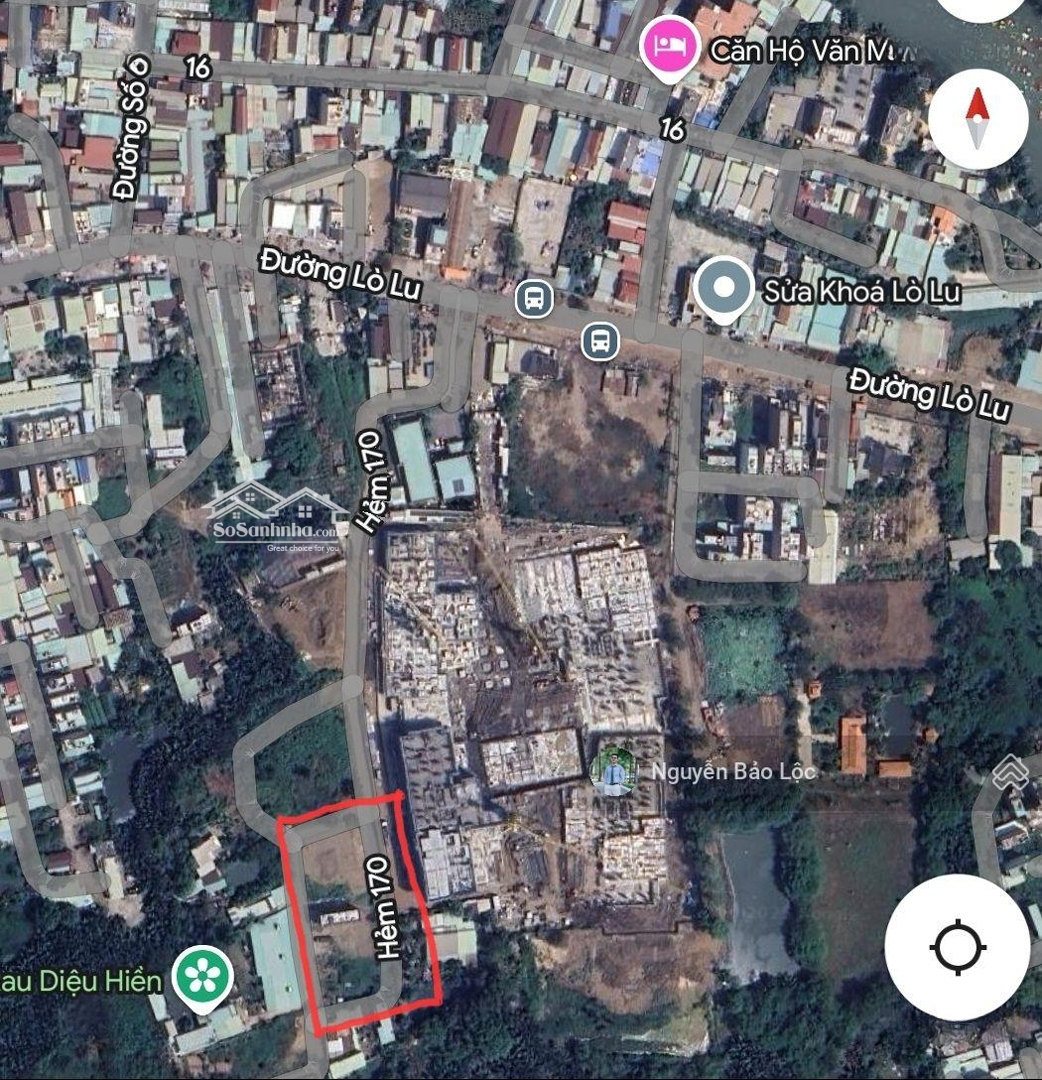Viewport: 1042px width, 1080px height.
Task: View Nguyễn Bảo Lộc photo marker
Action: [613, 771]
